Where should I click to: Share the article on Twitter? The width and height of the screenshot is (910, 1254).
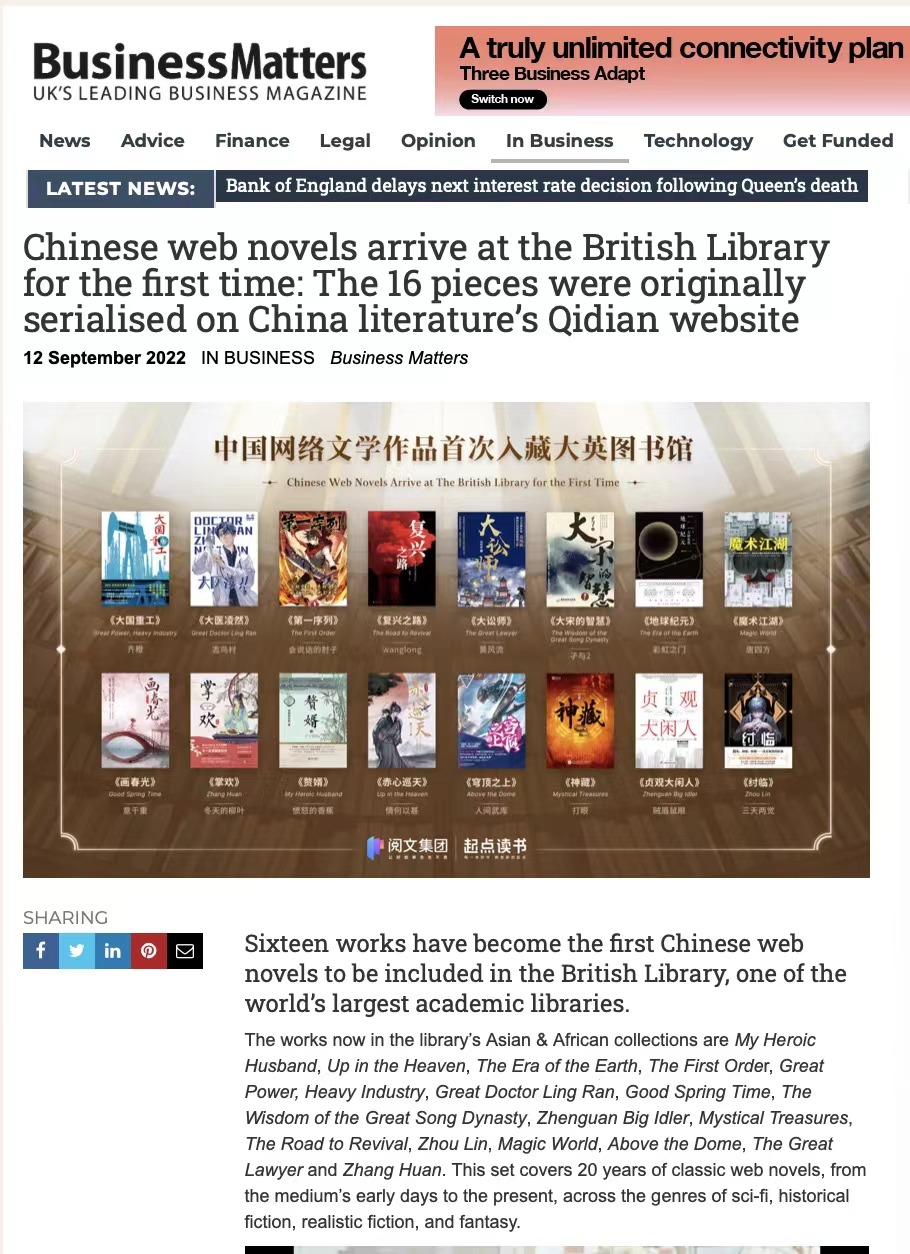[77, 951]
